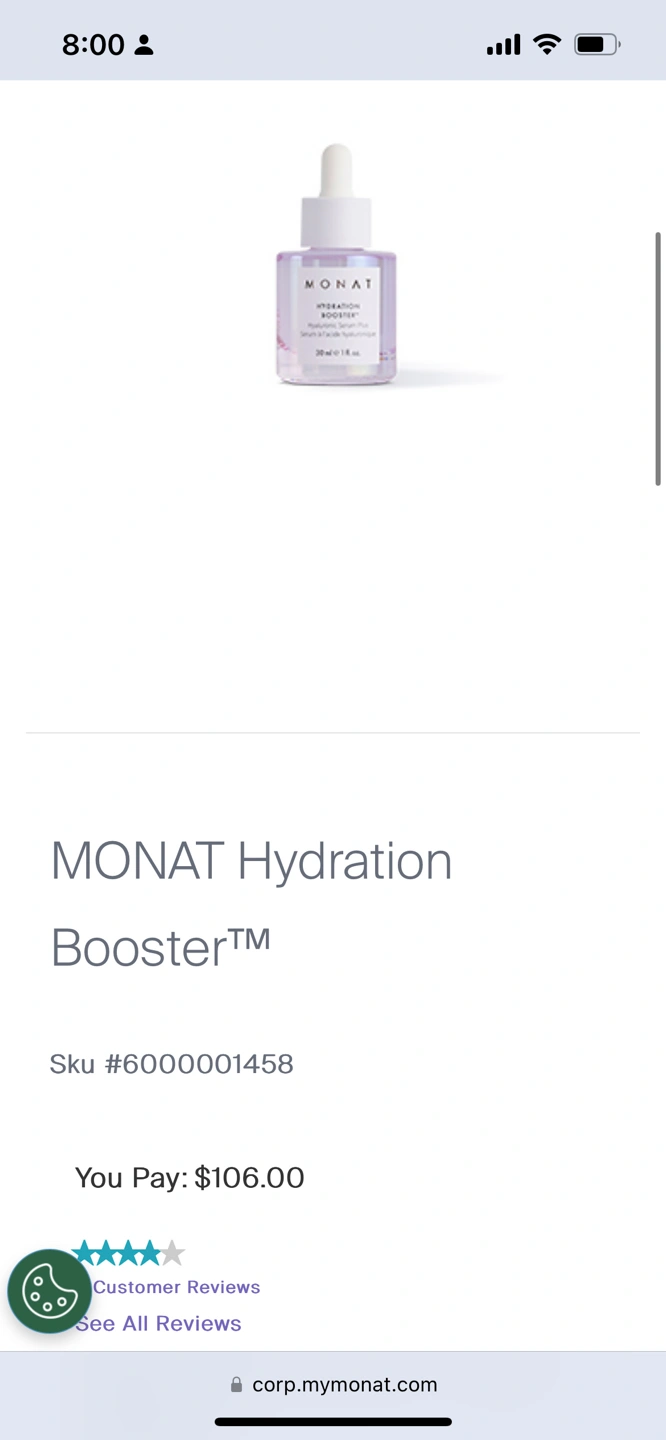The image size is (666, 1440).
Task: Open the cookie preferences button
Action: coord(49,1291)
